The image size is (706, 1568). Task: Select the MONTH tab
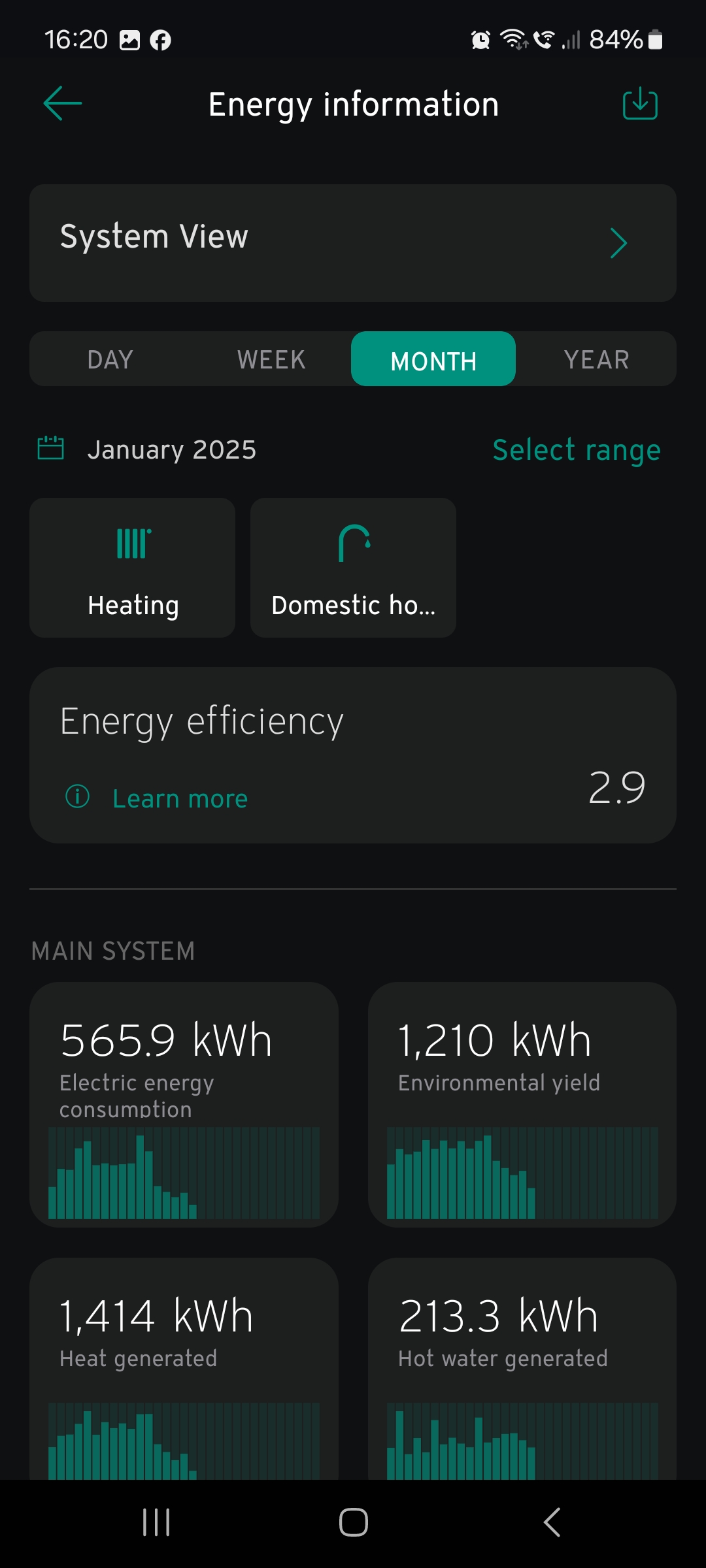(x=433, y=359)
